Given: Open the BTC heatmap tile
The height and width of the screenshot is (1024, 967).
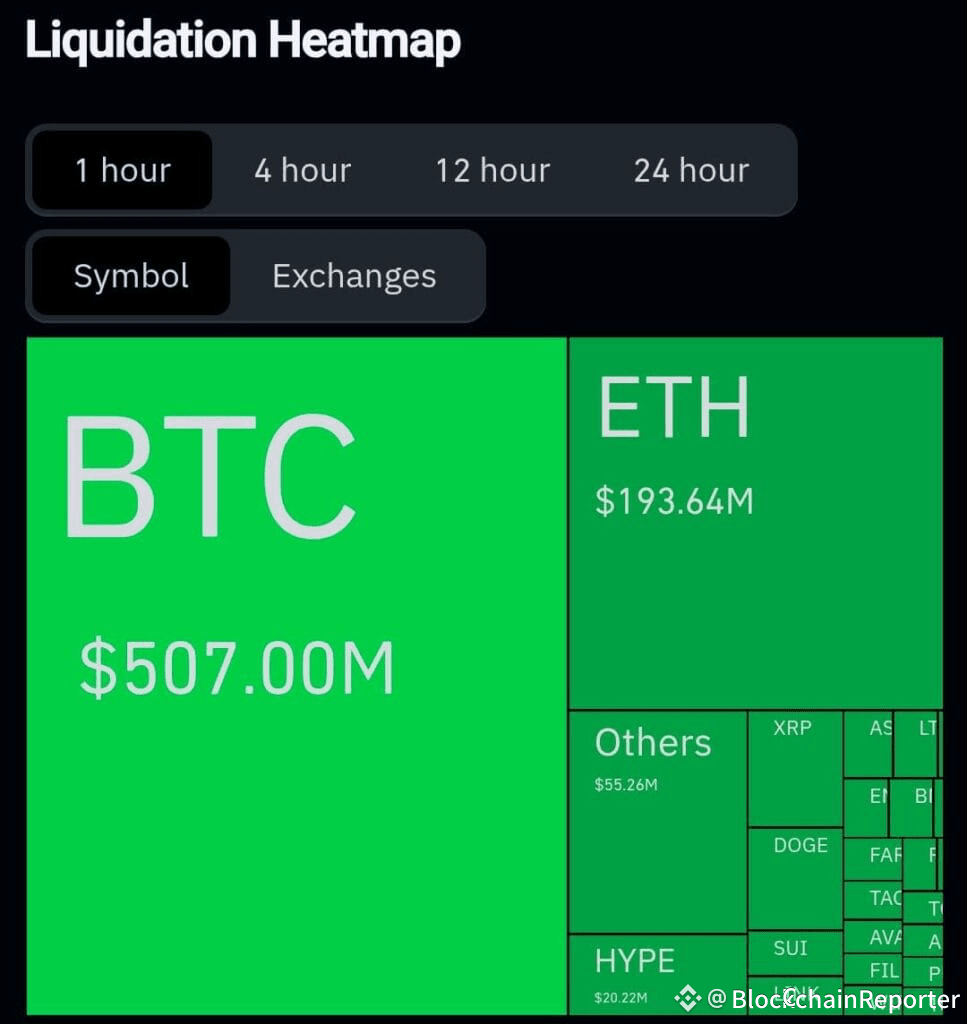Looking at the screenshot, I should pyautogui.click(x=297, y=676).
